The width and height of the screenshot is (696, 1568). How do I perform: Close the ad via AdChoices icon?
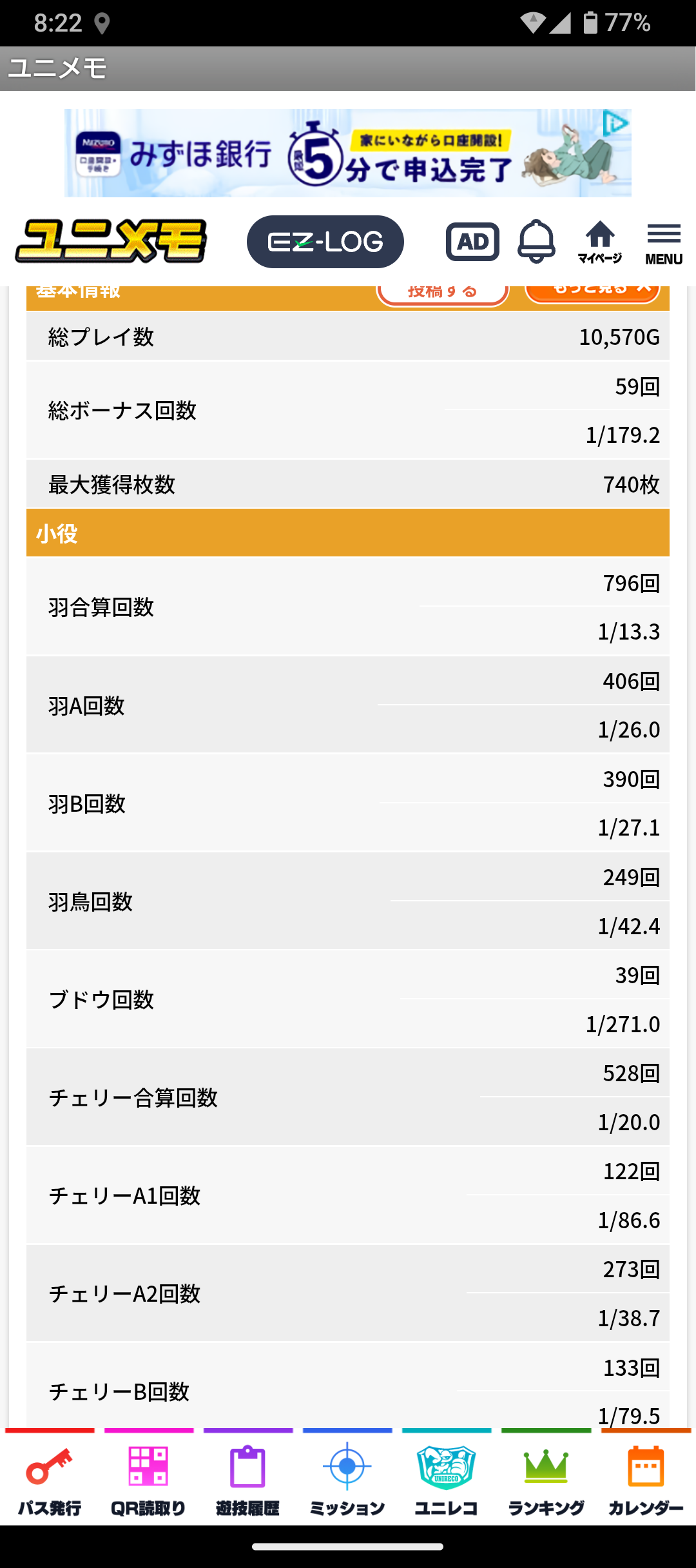click(x=615, y=122)
